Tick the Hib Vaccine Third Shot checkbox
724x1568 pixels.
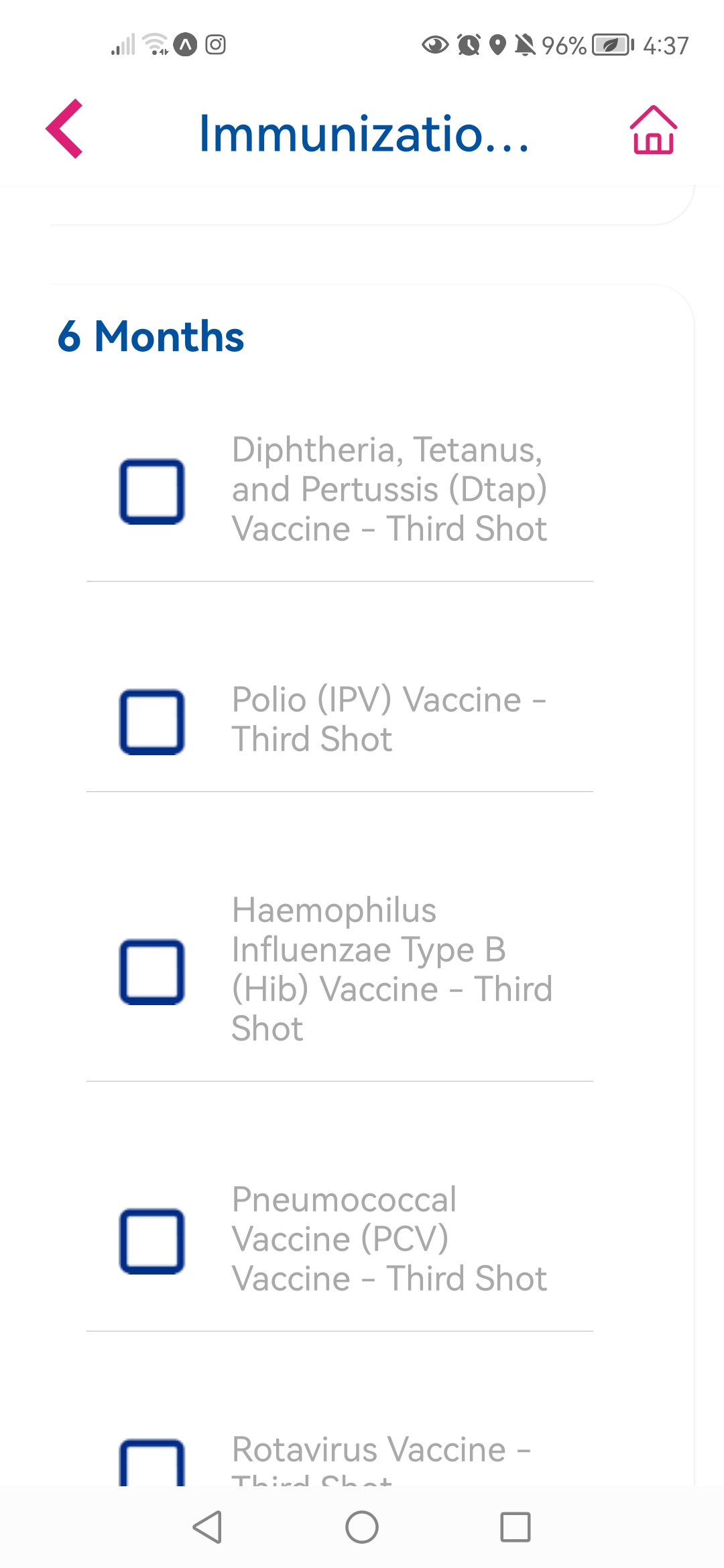tap(152, 972)
